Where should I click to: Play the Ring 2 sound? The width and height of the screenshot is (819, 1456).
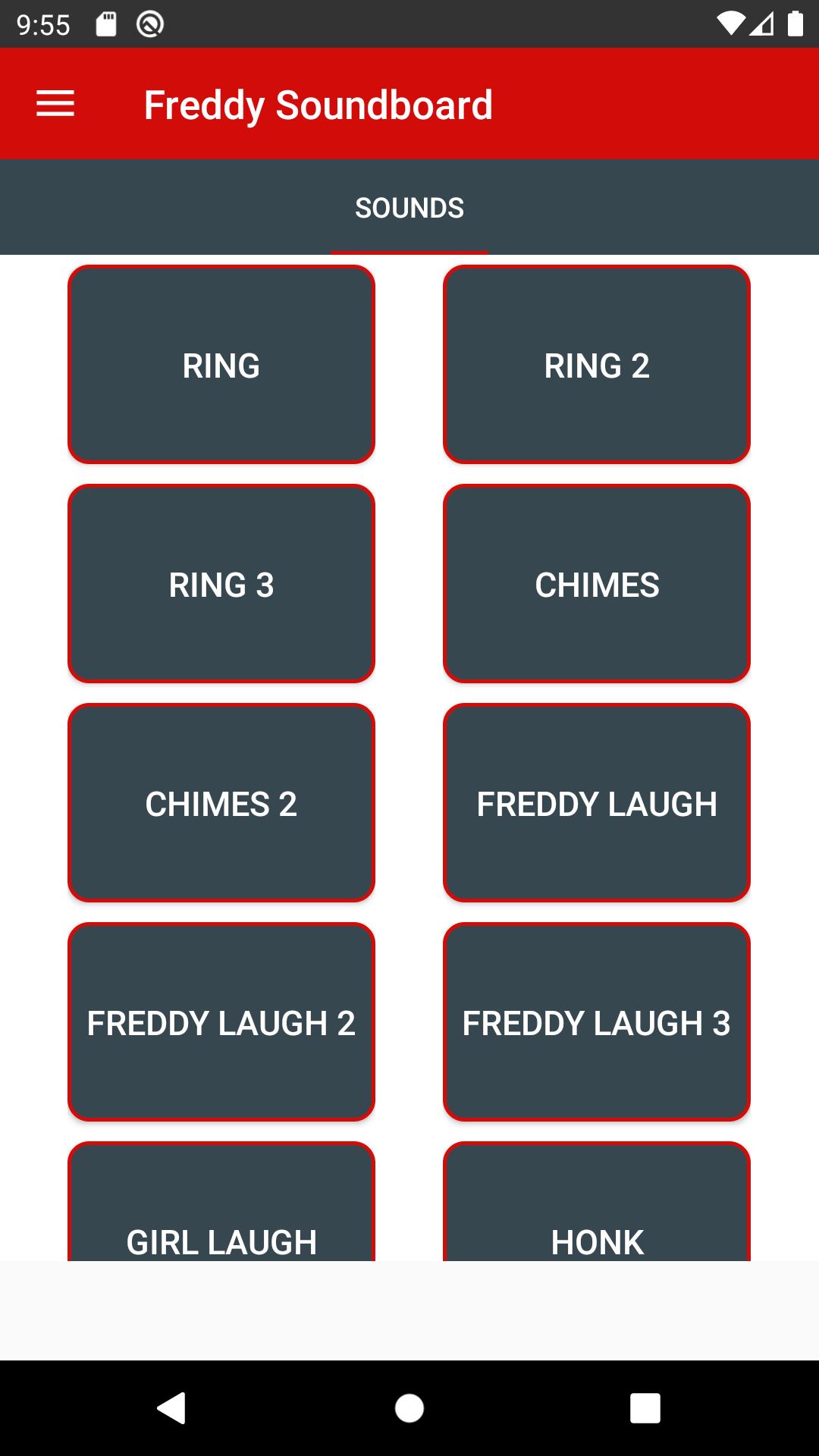point(597,365)
